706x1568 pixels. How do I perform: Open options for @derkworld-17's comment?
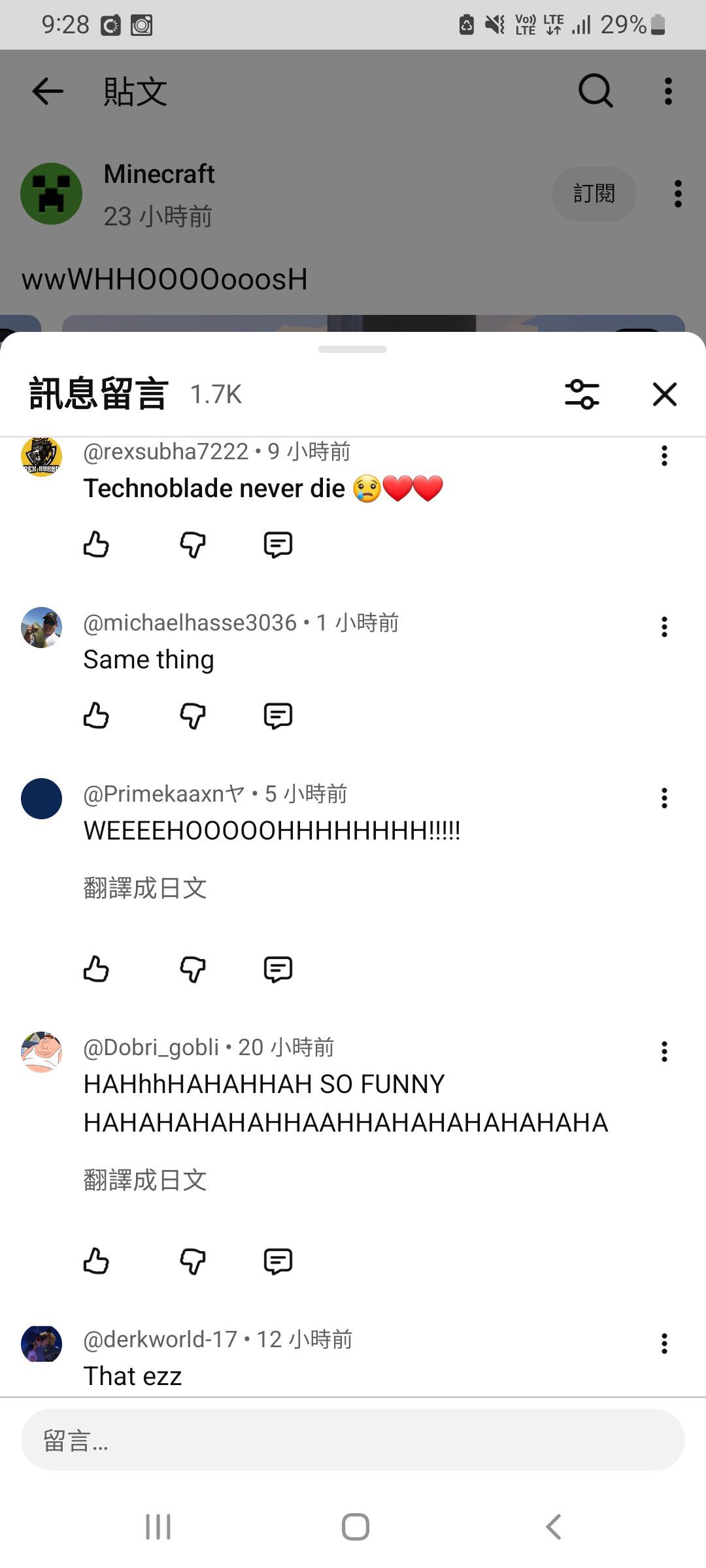[x=664, y=1343]
